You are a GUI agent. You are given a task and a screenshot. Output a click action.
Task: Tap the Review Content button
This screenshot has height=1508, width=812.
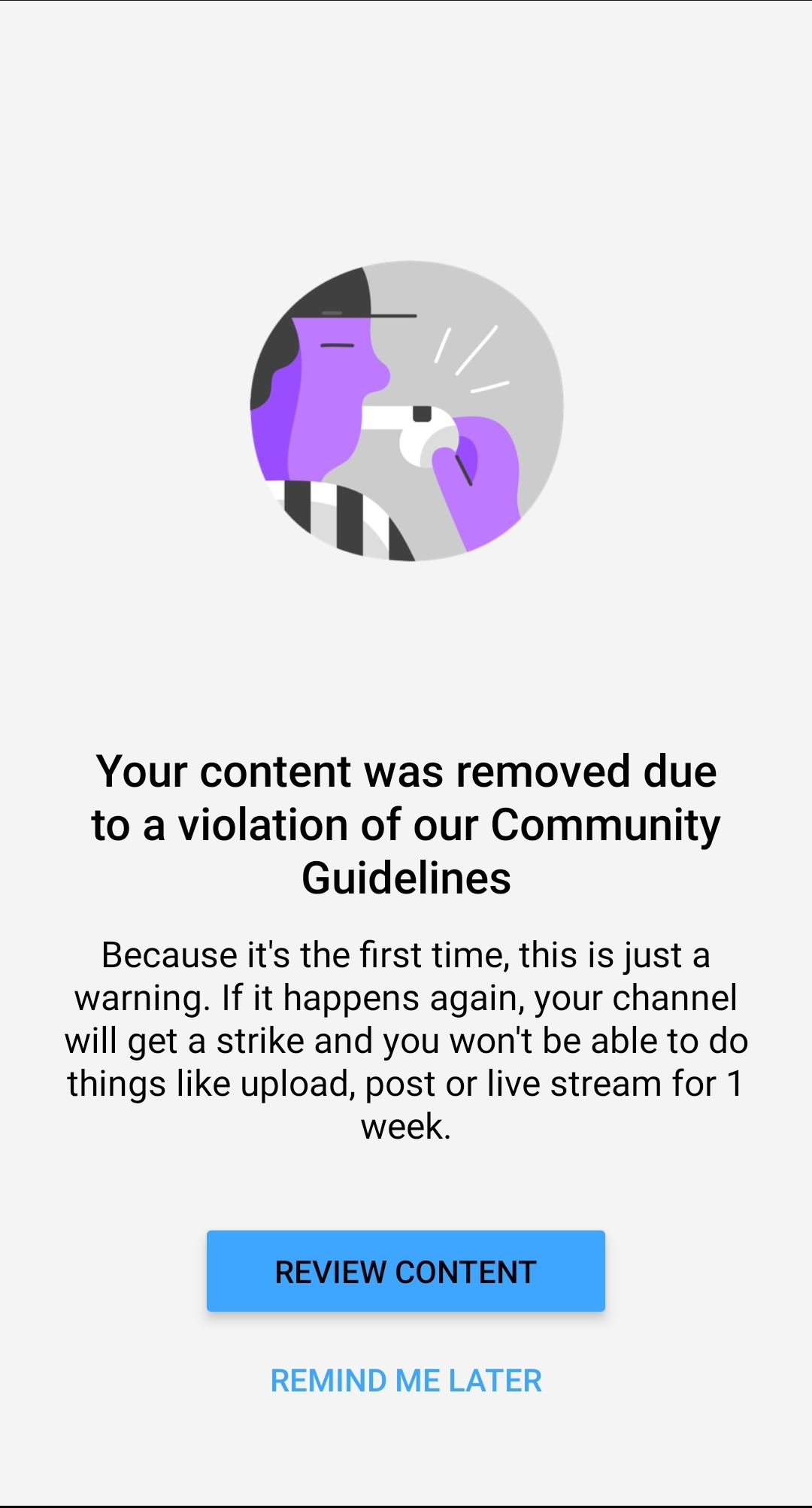tap(406, 1272)
